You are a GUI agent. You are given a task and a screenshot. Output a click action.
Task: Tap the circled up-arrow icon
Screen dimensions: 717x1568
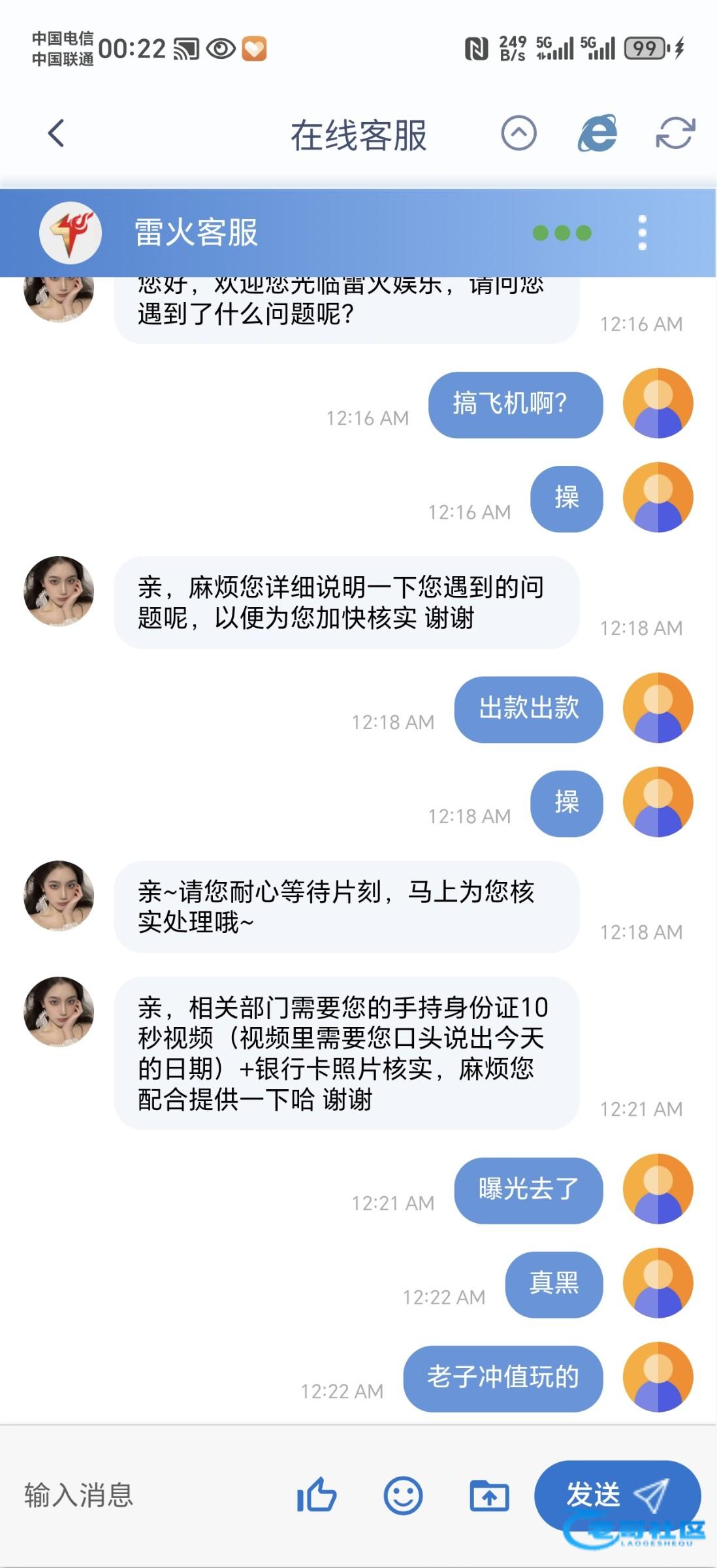click(518, 134)
